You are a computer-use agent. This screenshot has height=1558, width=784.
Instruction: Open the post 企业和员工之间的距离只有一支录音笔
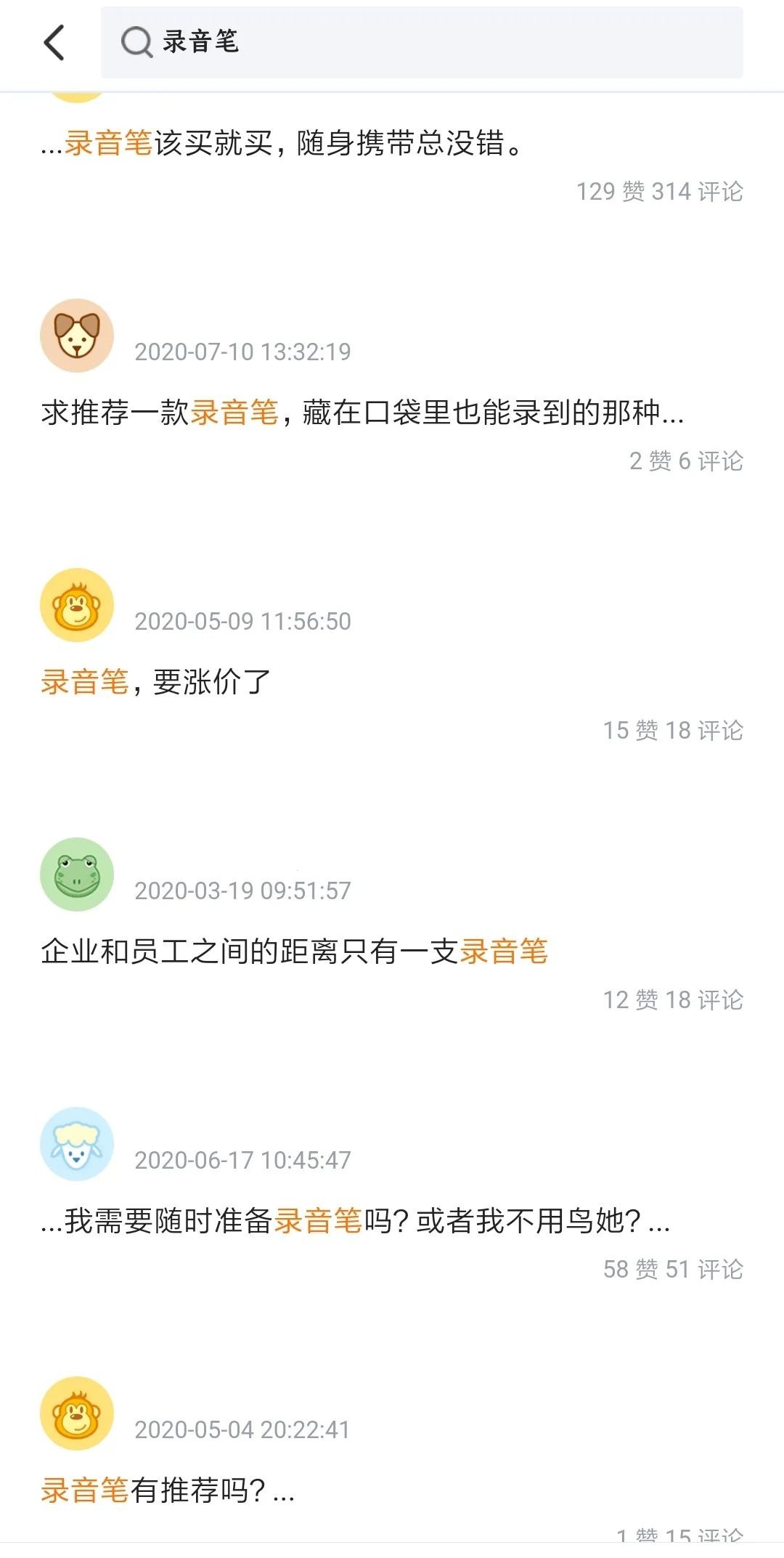pyautogui.click(x=294, y=952)
